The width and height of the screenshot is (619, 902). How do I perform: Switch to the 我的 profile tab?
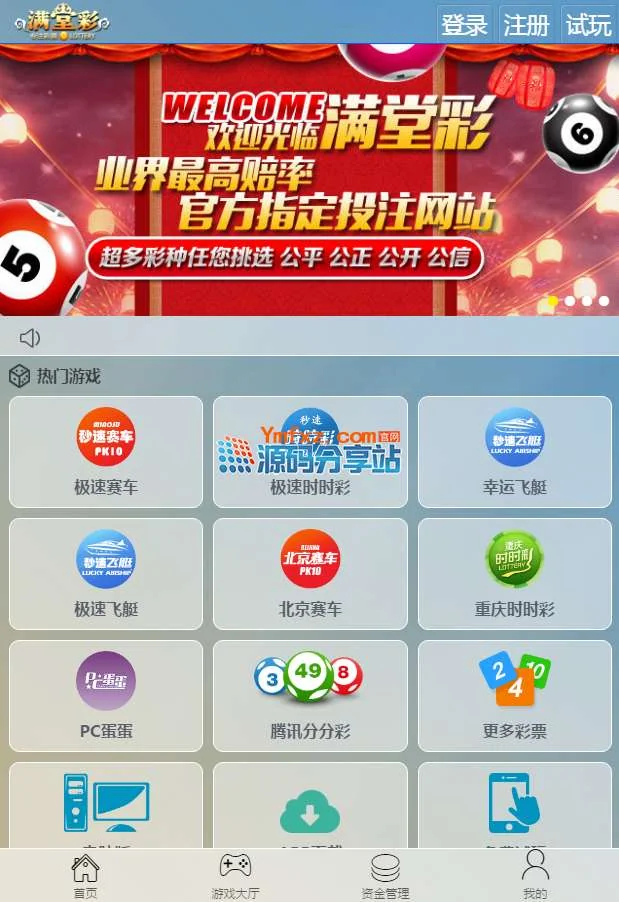535,876
